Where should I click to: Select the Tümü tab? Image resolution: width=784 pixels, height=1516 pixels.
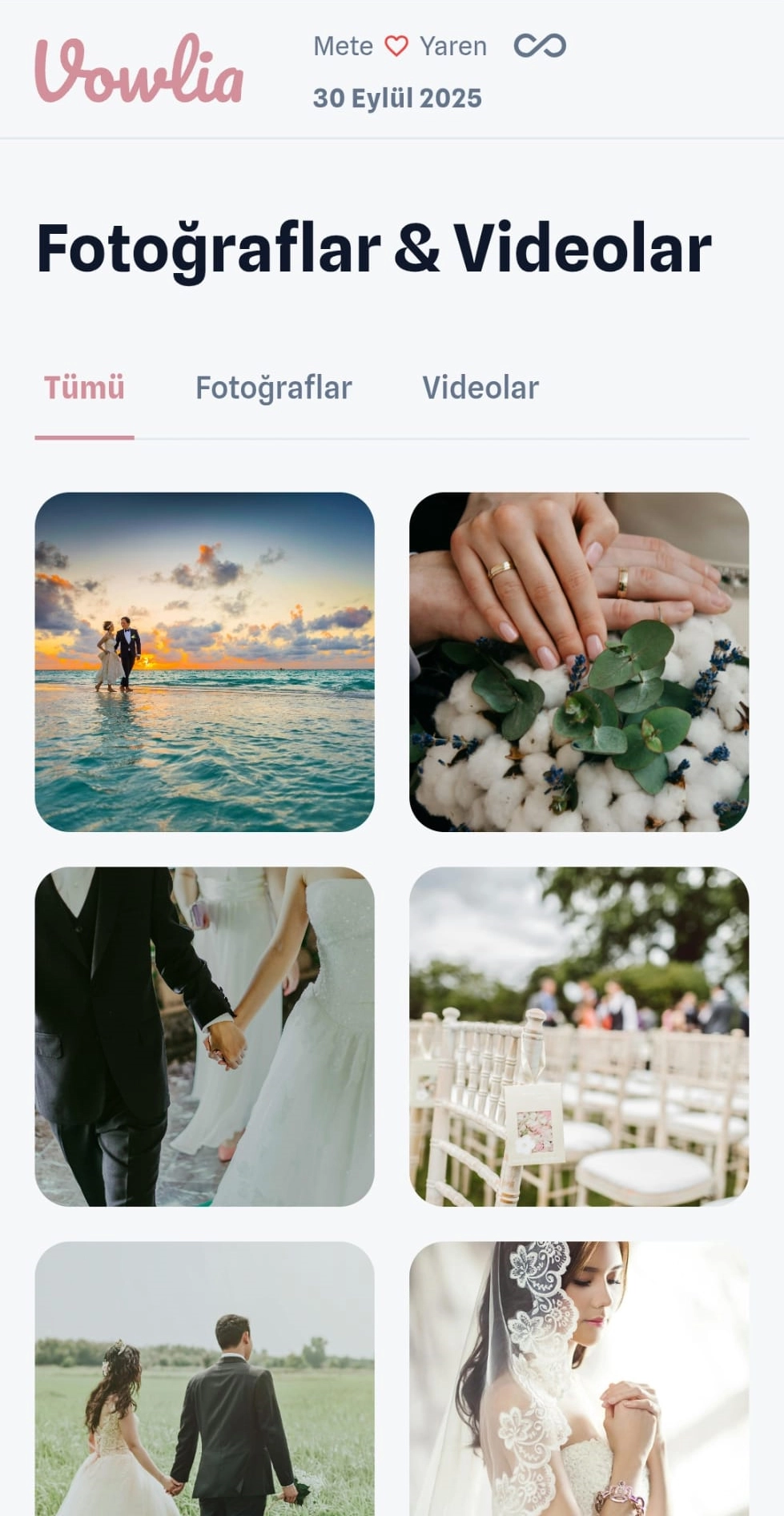(84, 388)
